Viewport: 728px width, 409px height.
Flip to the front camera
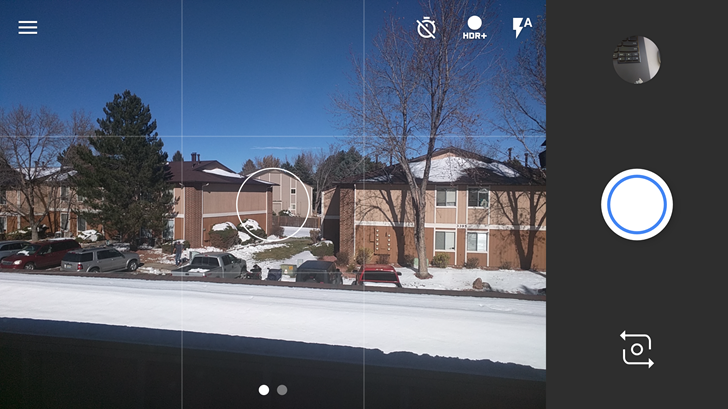pyautogui.click(x=637, y=349)
